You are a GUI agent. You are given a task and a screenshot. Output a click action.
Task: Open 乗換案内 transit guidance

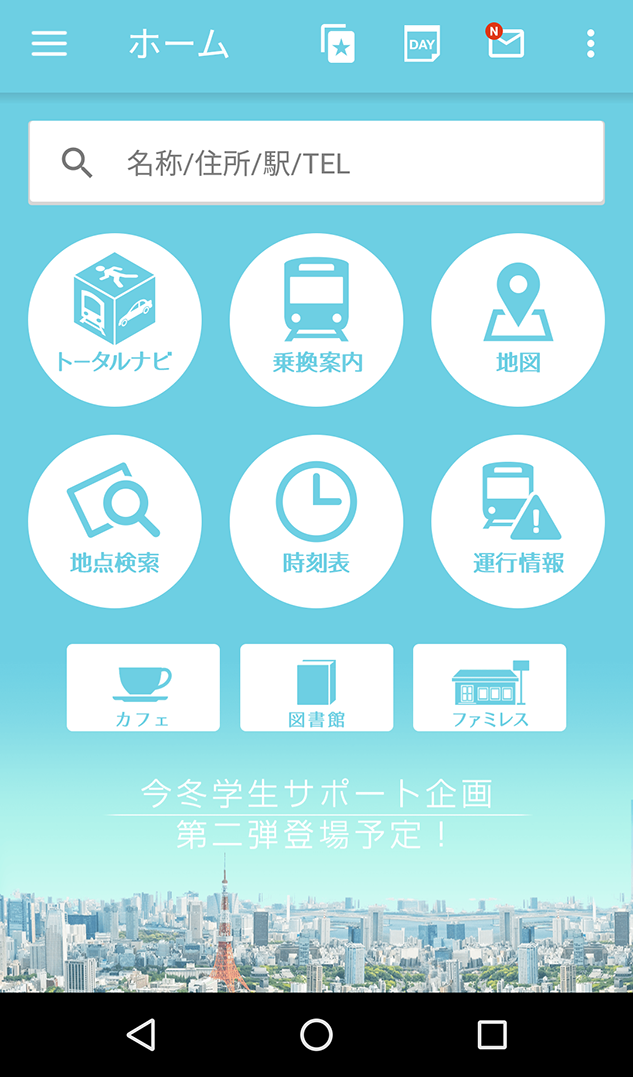[316, 320]
